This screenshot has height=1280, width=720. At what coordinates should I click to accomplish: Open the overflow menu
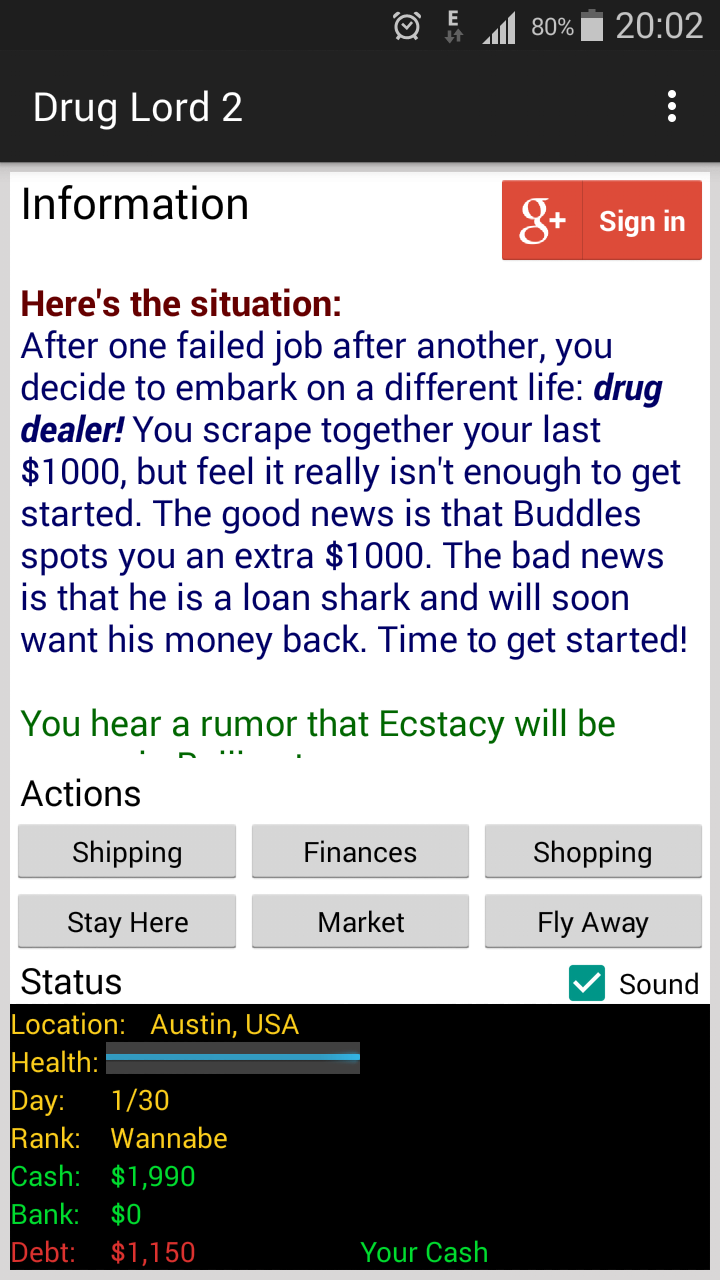pyautogui.click(x=672, y=106)
